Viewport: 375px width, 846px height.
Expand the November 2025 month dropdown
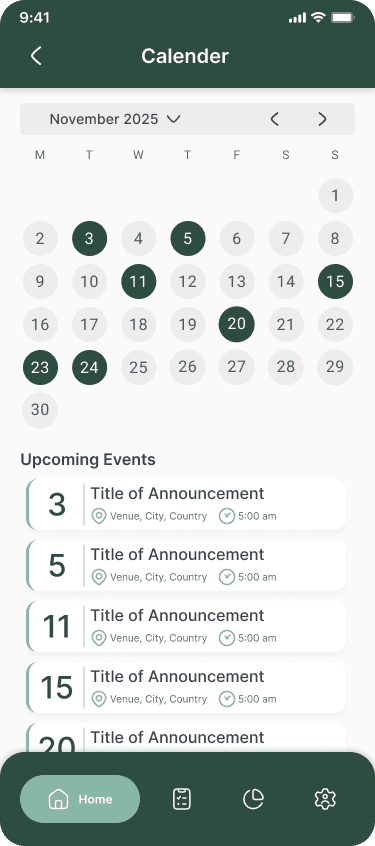coord(115,119)
